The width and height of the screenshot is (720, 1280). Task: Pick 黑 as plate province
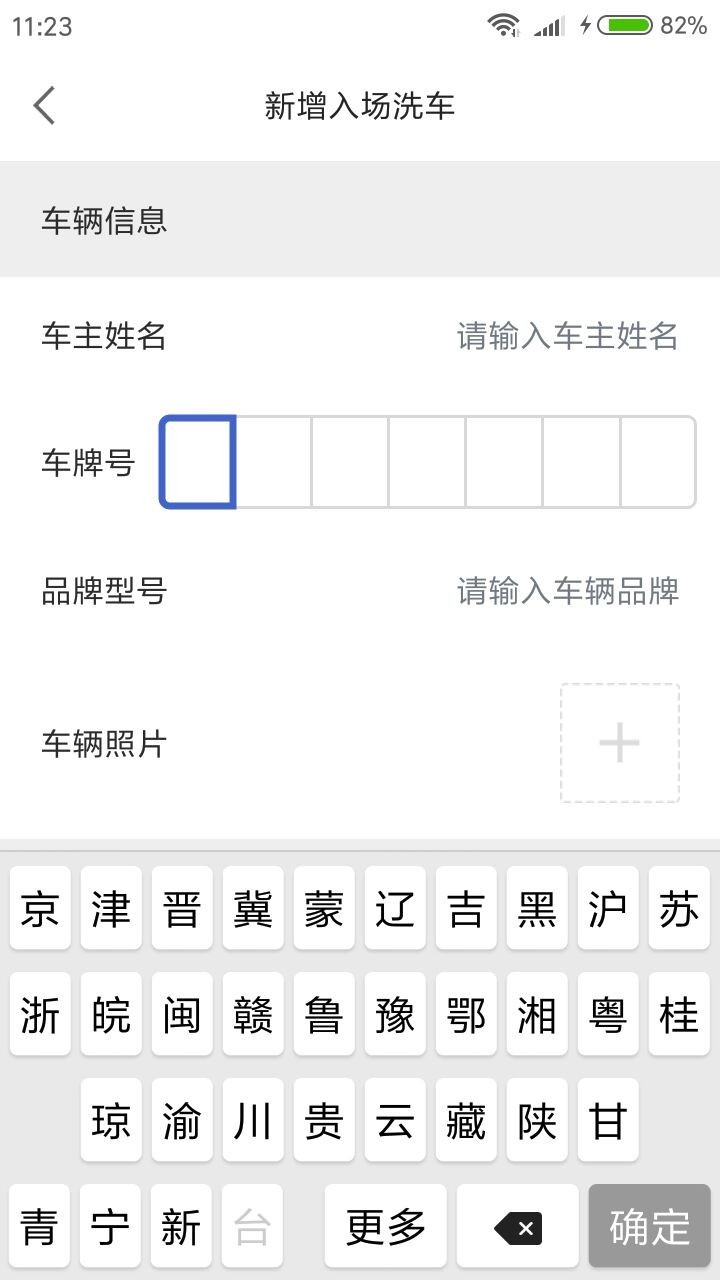(537, 908)
